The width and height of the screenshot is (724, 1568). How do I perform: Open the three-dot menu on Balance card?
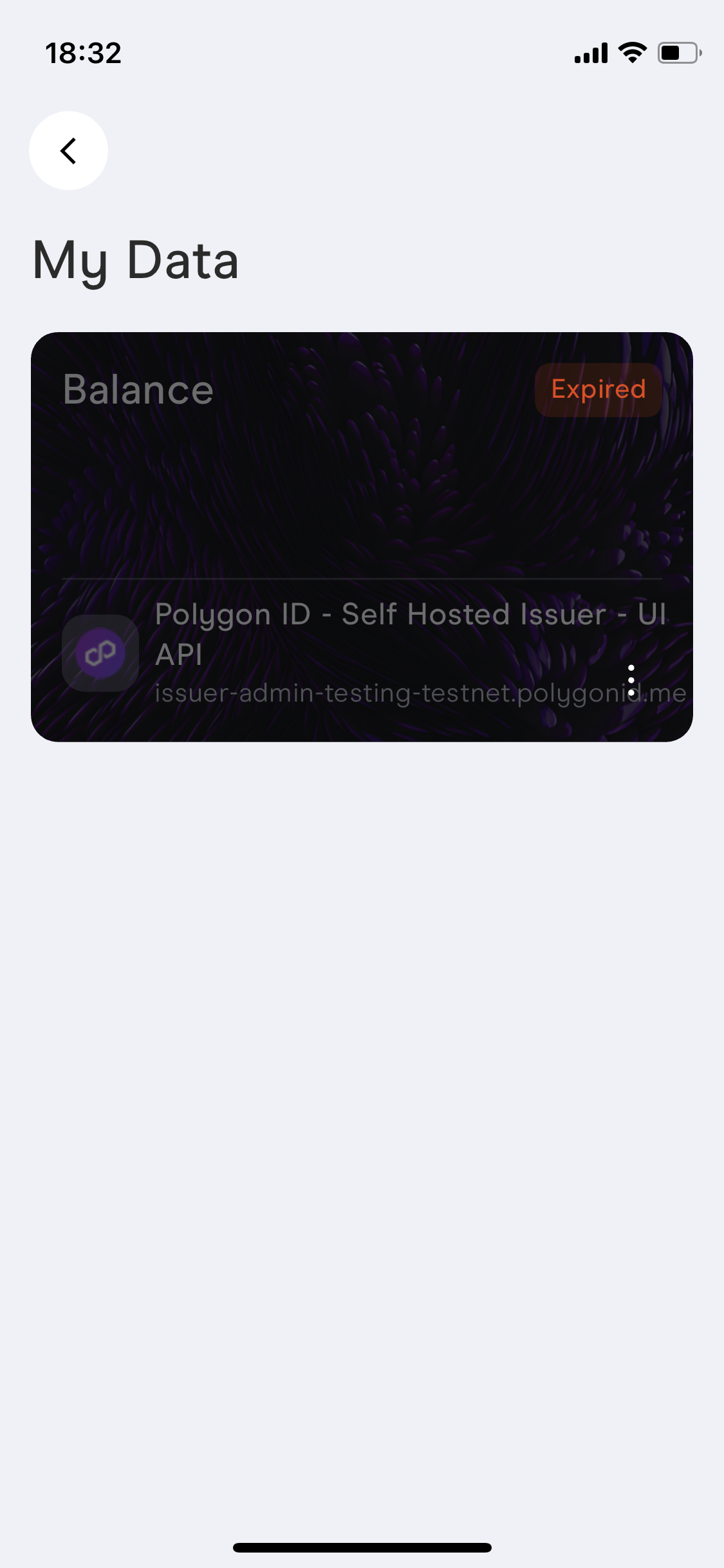coord(631,680)
